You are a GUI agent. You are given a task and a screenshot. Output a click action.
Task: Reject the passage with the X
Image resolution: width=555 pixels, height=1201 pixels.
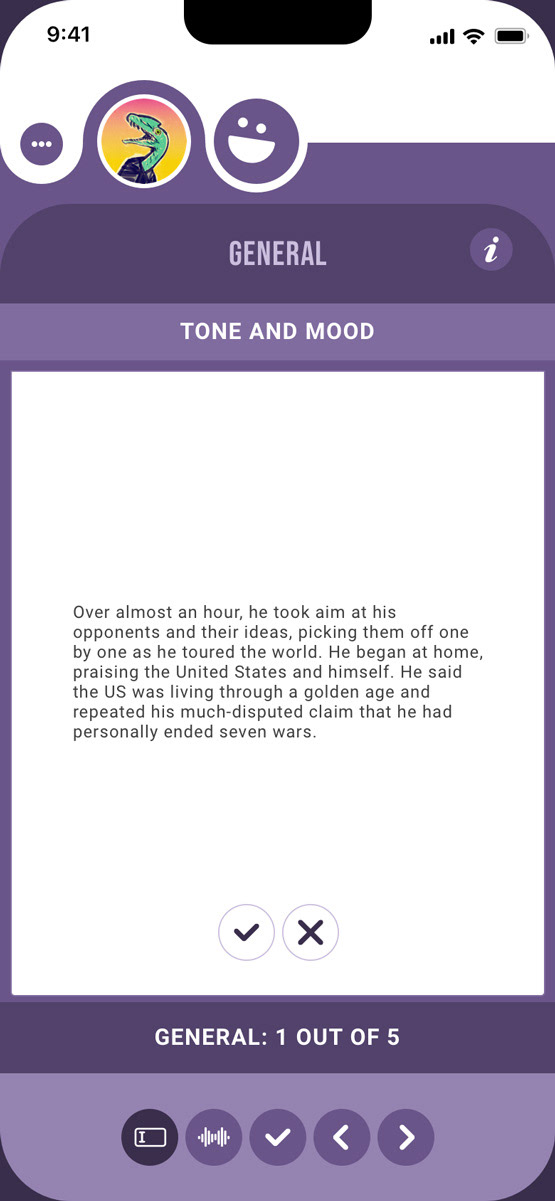pyautogui.click(x=311, y=933)
